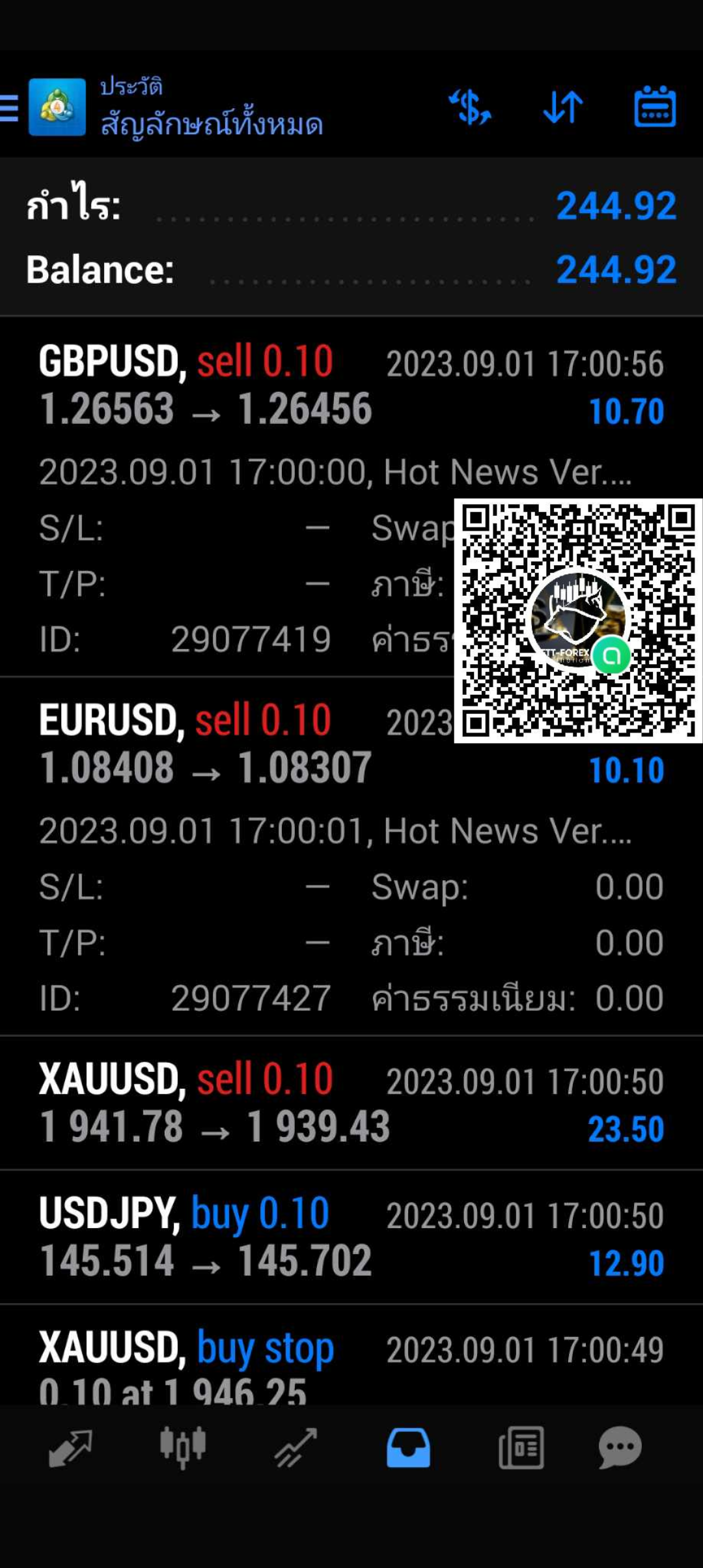703x1568 pixels.
Task: Switch to the Quotes tab
Action: (70, 1448)
